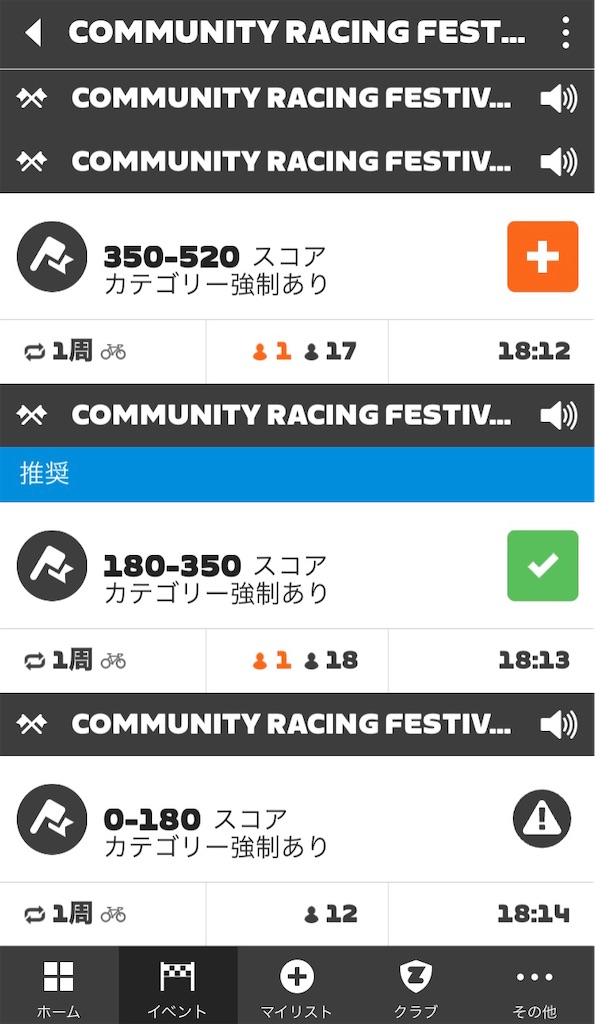
Task: Open the マイリスト tab
Action: pyautogui.click(x=297, y=985)
